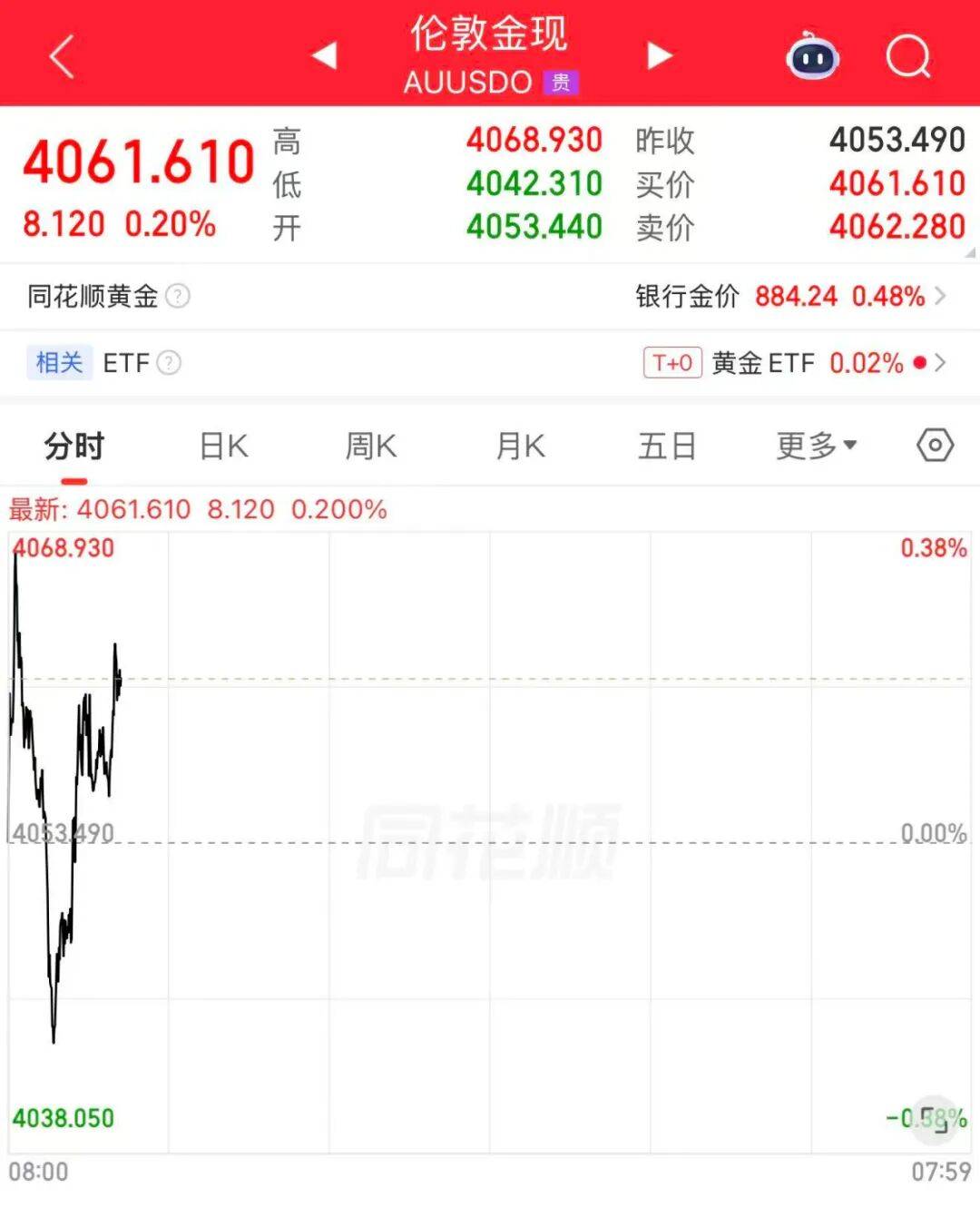The width and height of the screenshot is (980, 1207).
Task: Open chart settings hexagon icon
Action: 935,446
